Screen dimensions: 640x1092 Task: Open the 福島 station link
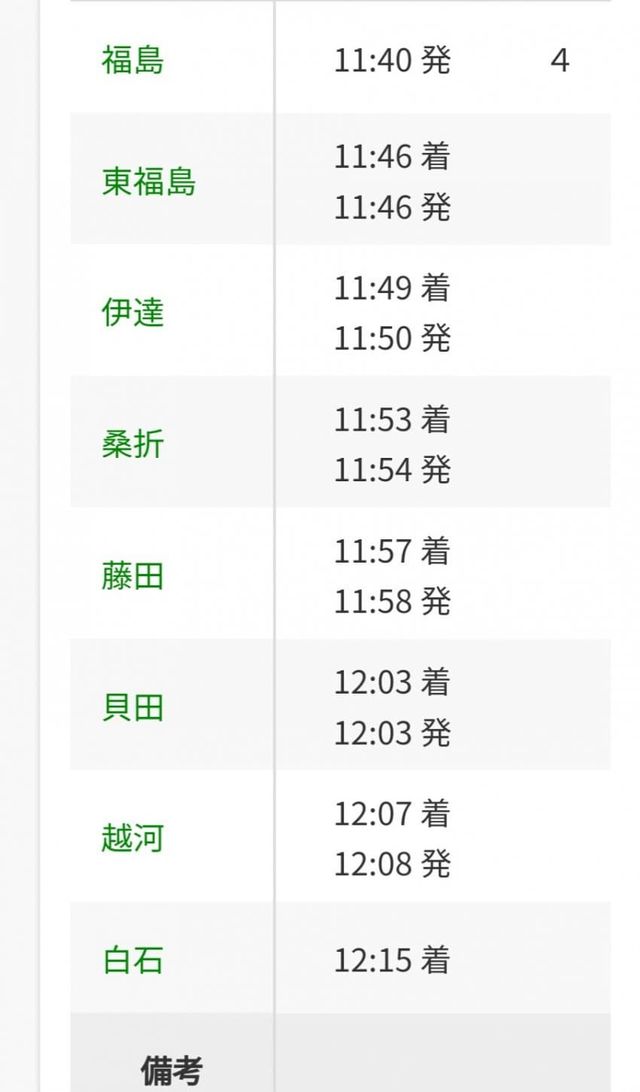point(132,60)
